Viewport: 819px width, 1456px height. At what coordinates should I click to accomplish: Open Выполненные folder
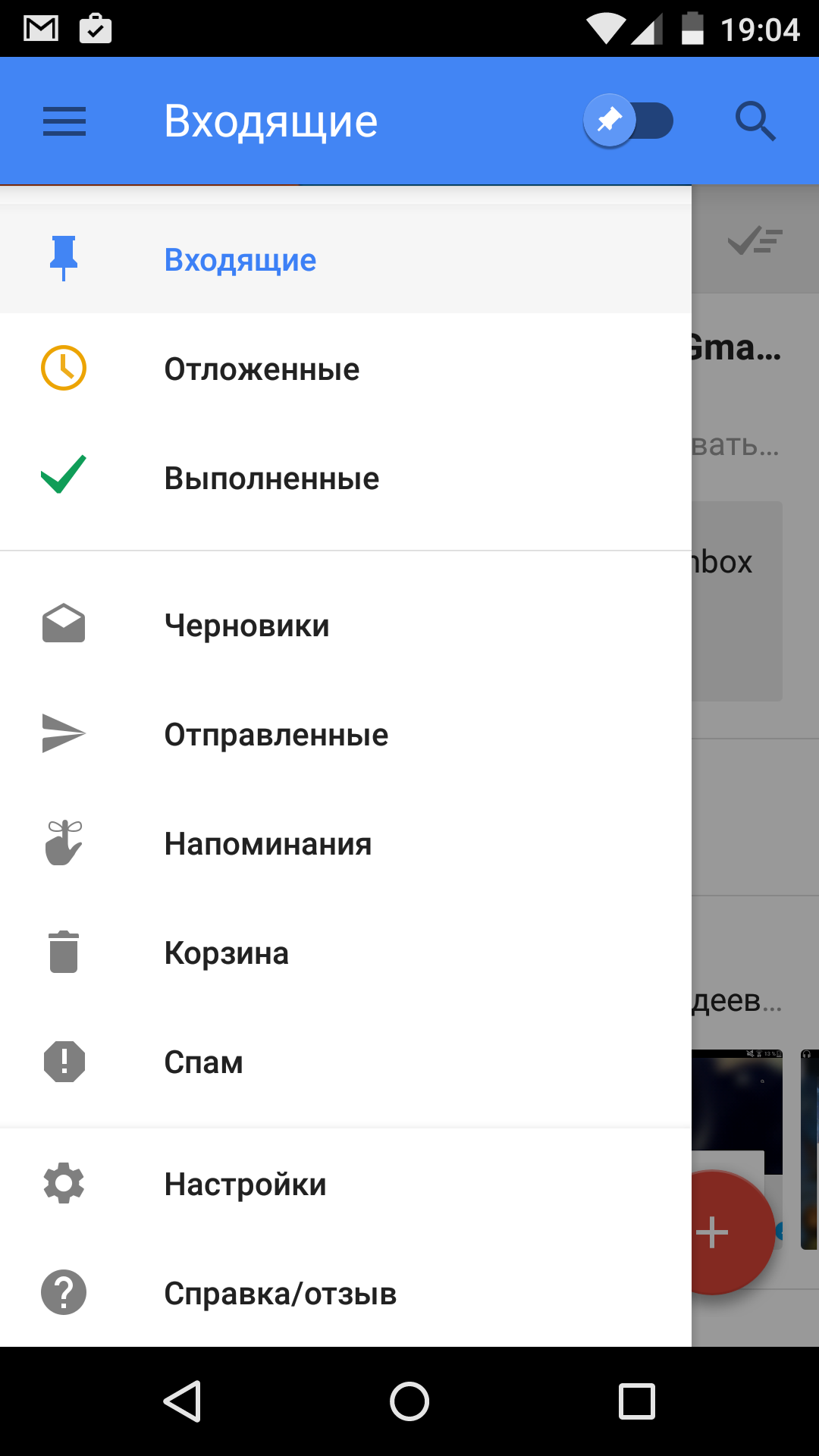[x=346, y=478]
